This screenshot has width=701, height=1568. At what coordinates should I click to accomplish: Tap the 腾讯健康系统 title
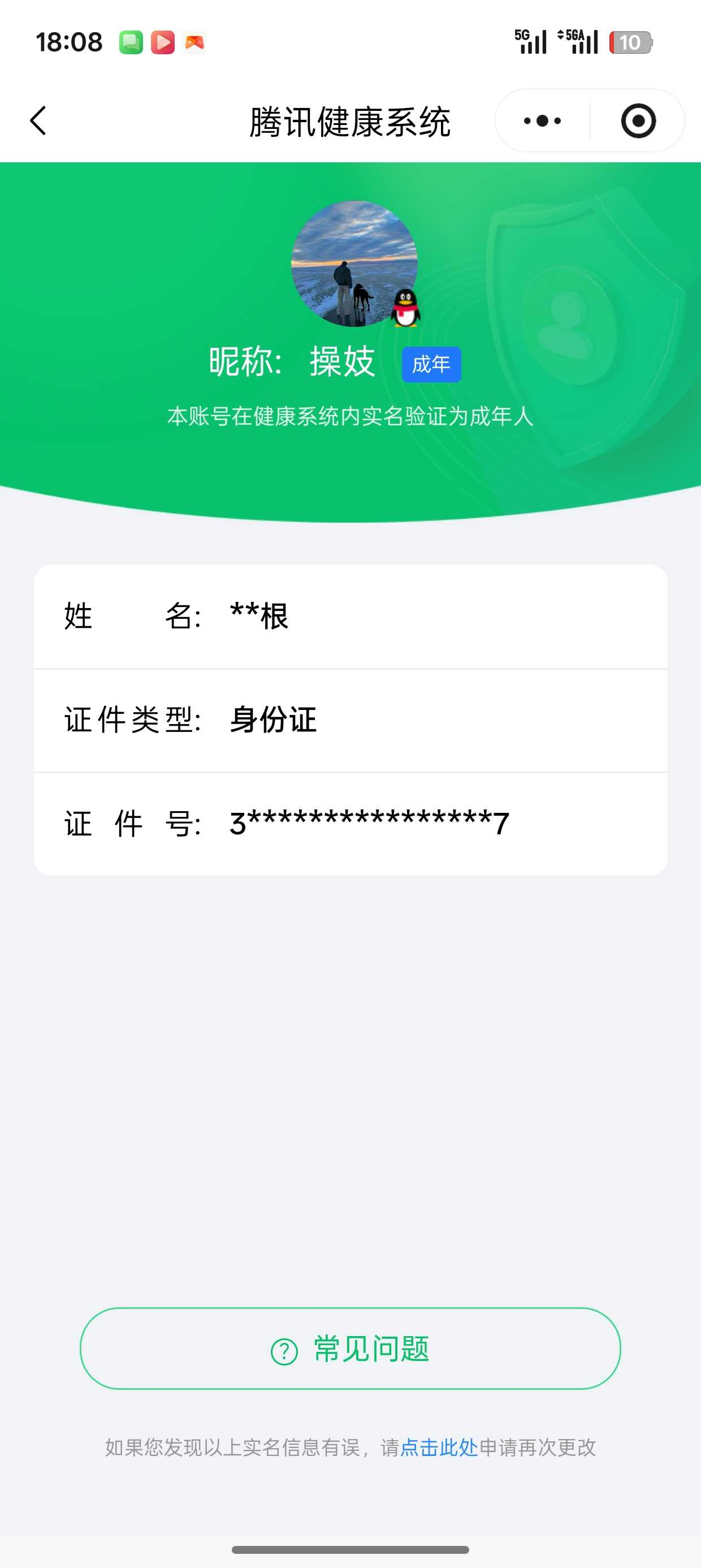click(x=350, y=120)
